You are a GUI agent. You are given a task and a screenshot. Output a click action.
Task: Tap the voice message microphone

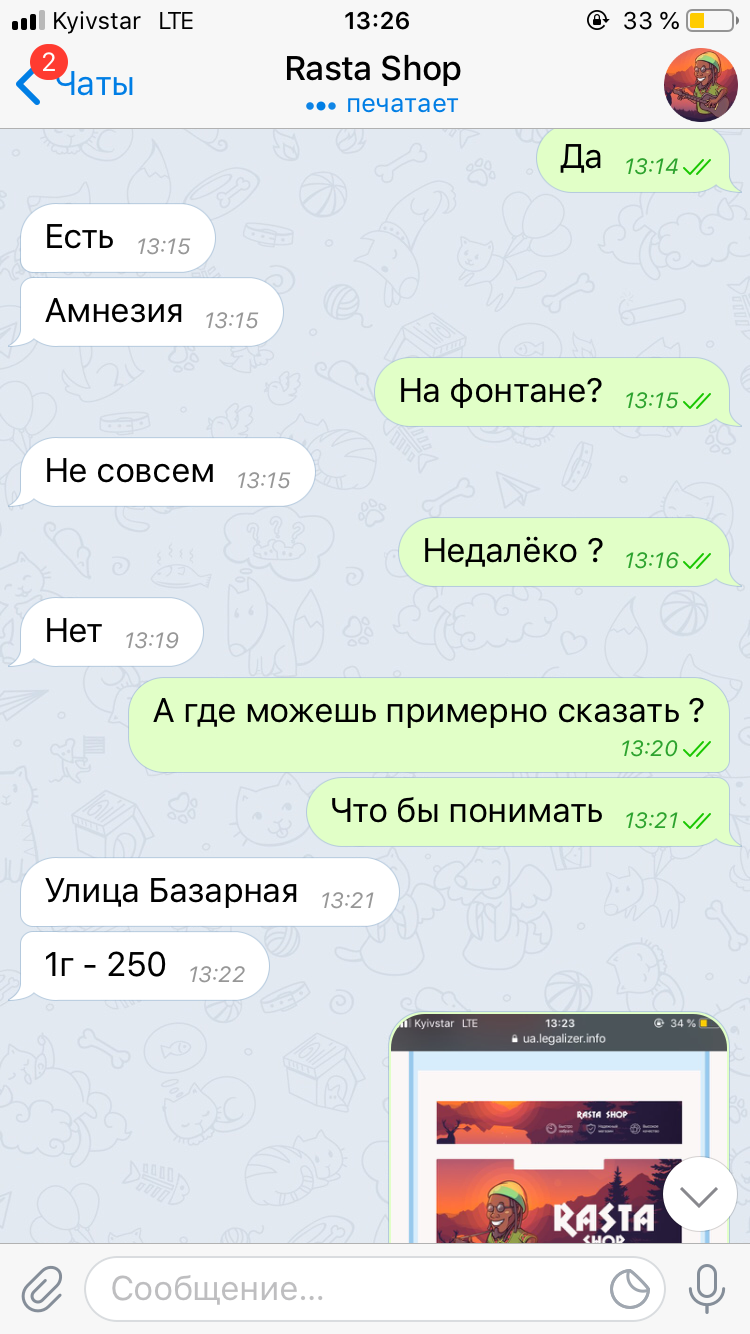(707, 1289)
